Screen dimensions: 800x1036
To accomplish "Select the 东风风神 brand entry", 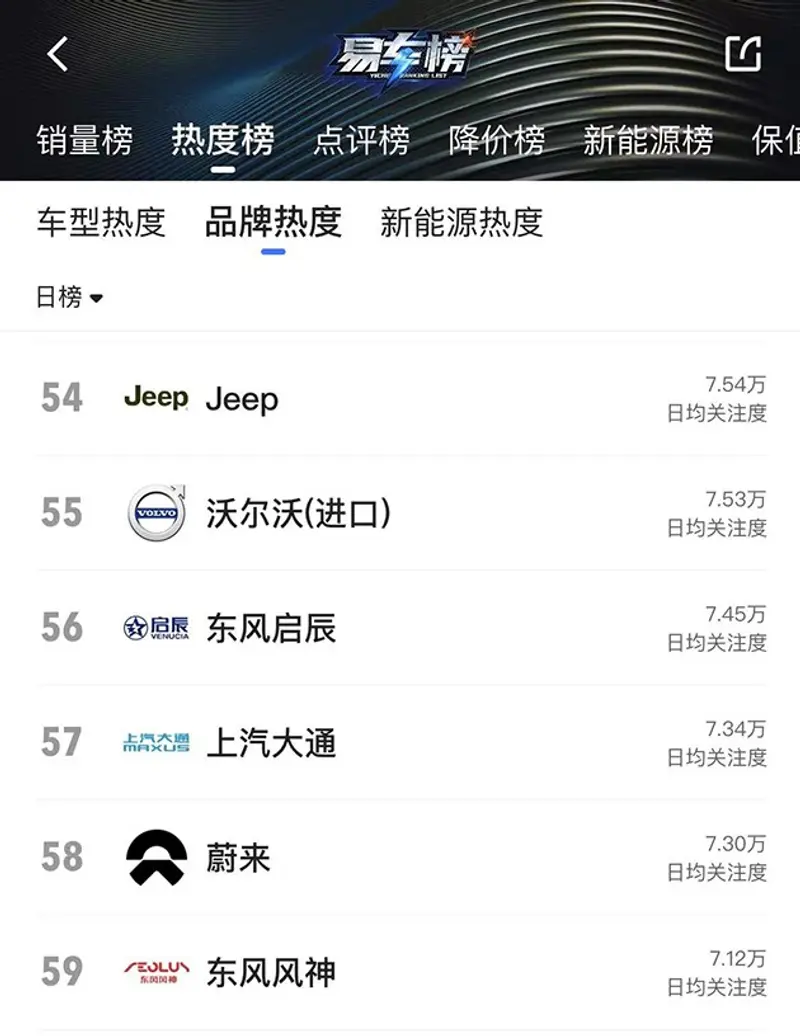I will click(400, 972).
